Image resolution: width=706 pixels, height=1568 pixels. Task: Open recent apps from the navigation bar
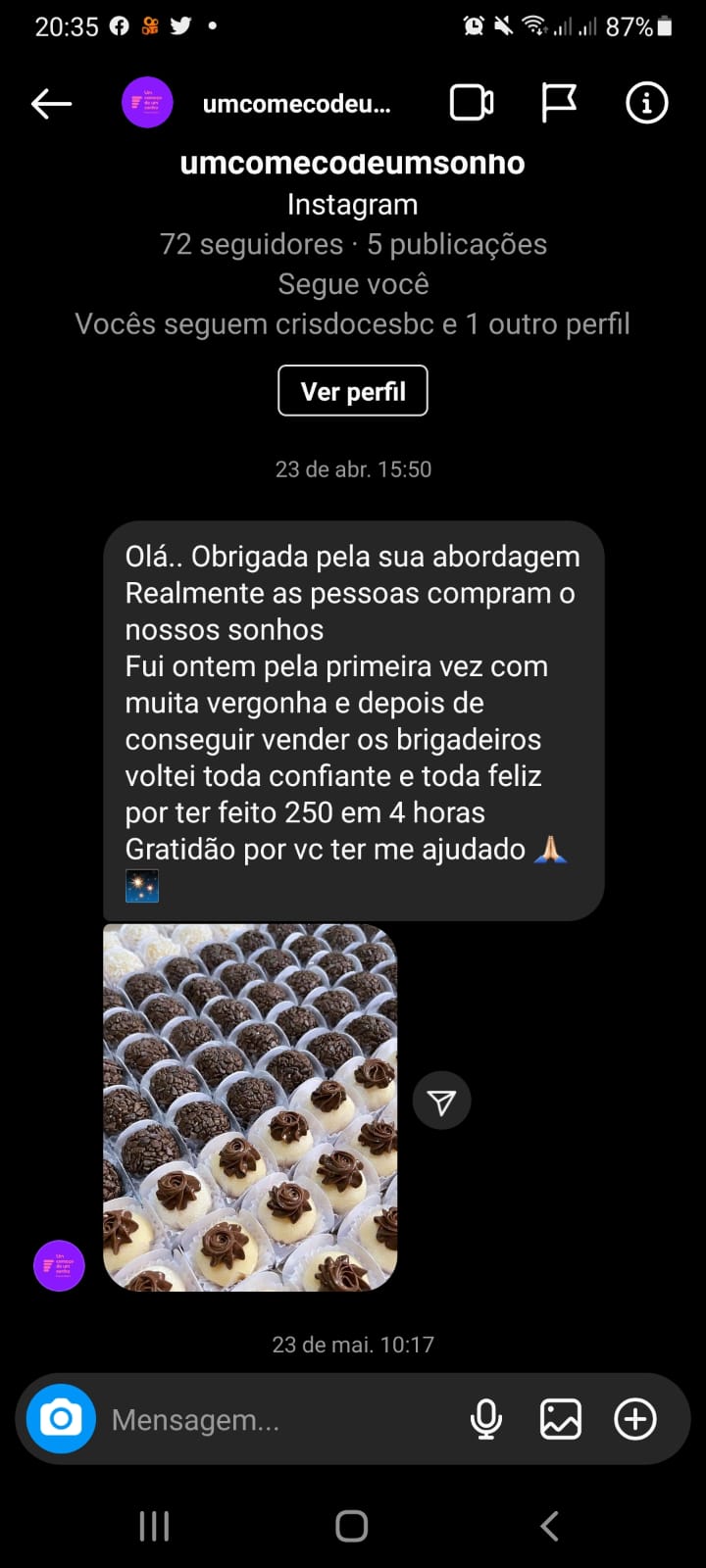coord(154,1526)
